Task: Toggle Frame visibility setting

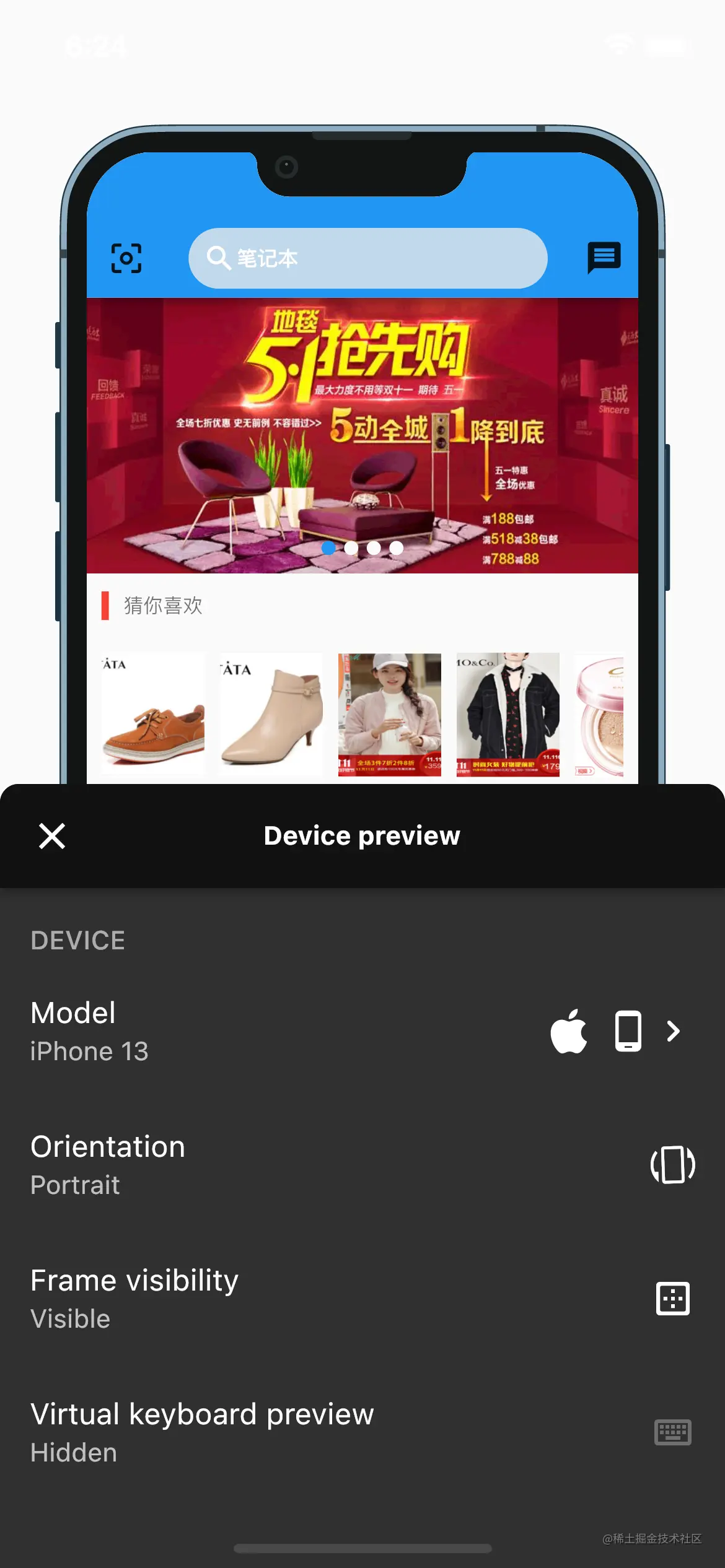Action: pos(672,1299)
